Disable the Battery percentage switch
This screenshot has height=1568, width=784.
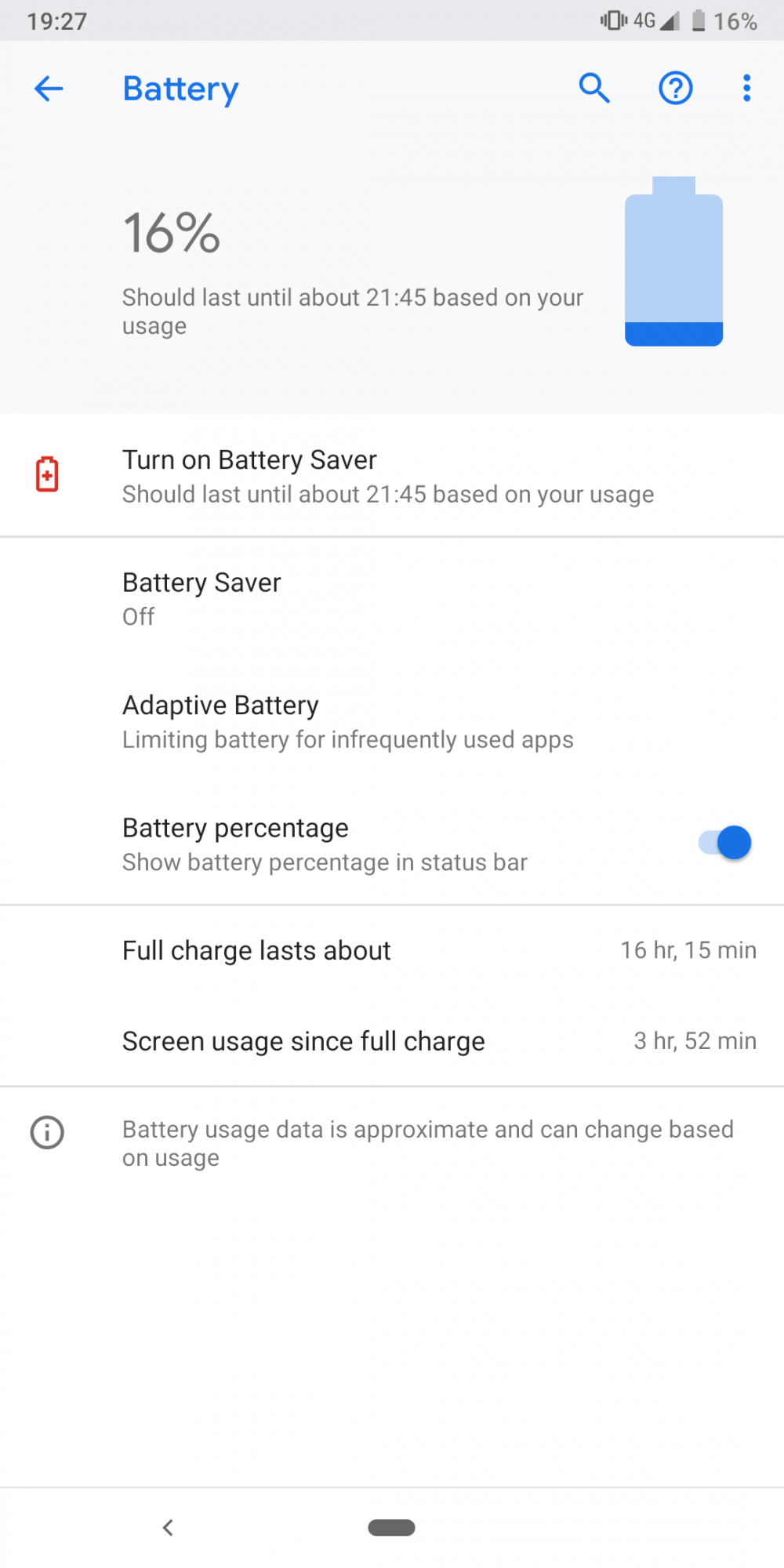[725, 844]
